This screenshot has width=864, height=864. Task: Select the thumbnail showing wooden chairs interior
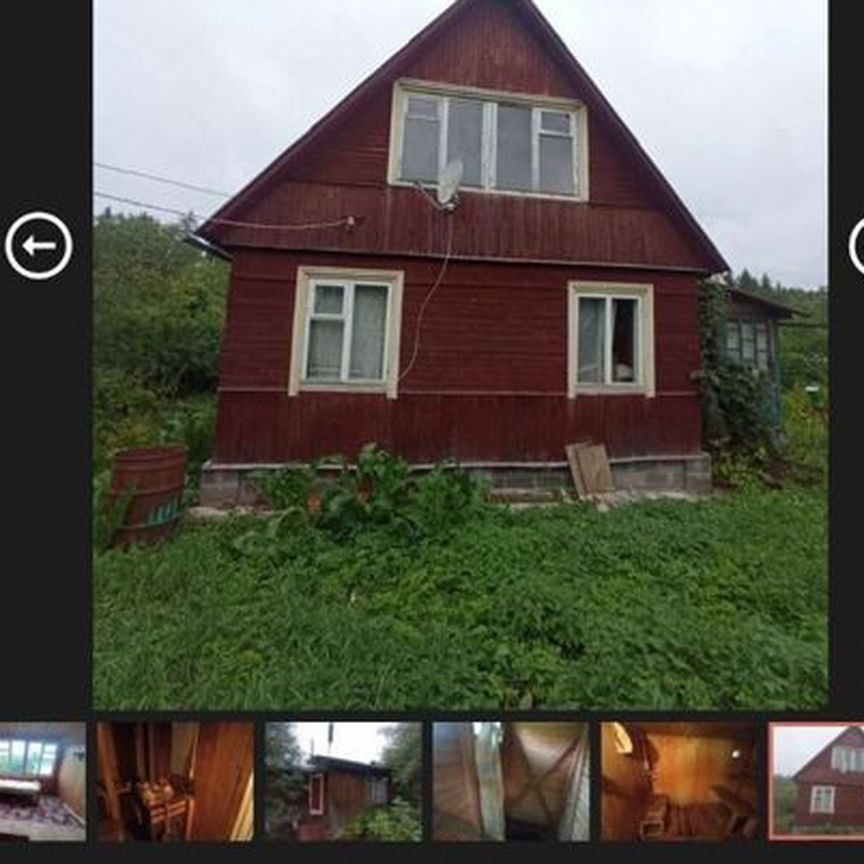coord(175,781)
